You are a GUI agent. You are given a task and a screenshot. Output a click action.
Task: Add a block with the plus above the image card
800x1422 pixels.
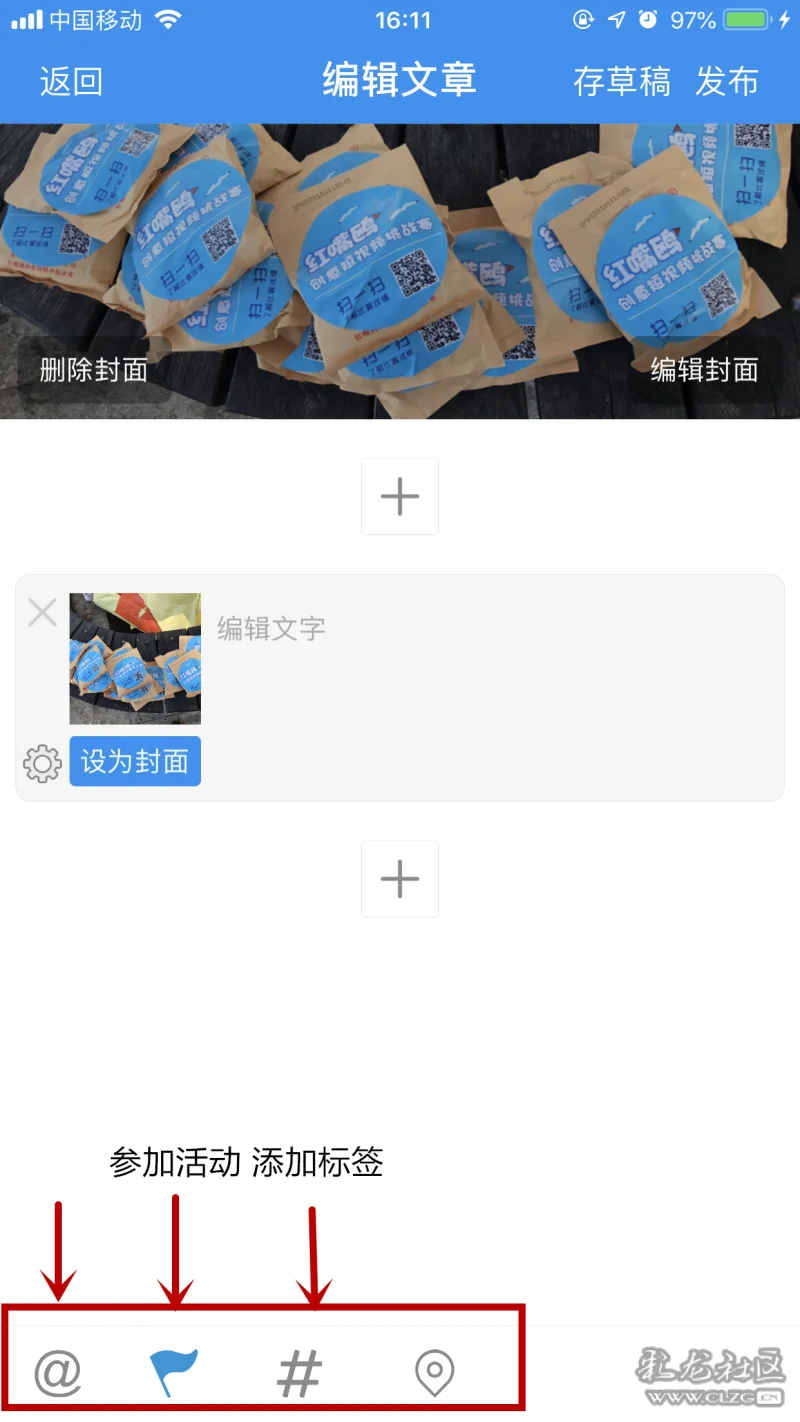(x=400, y=497)
